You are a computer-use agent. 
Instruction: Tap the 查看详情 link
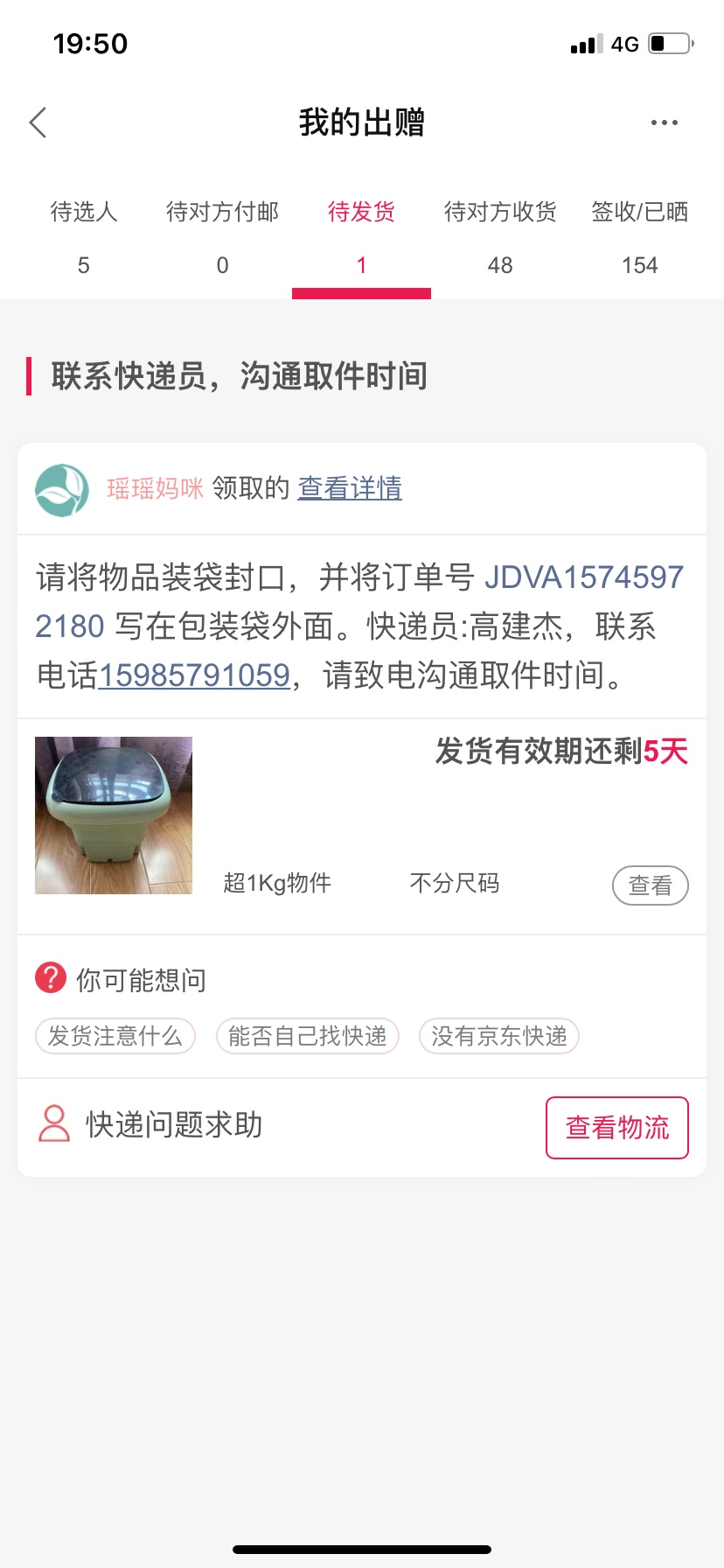(350, 488)
